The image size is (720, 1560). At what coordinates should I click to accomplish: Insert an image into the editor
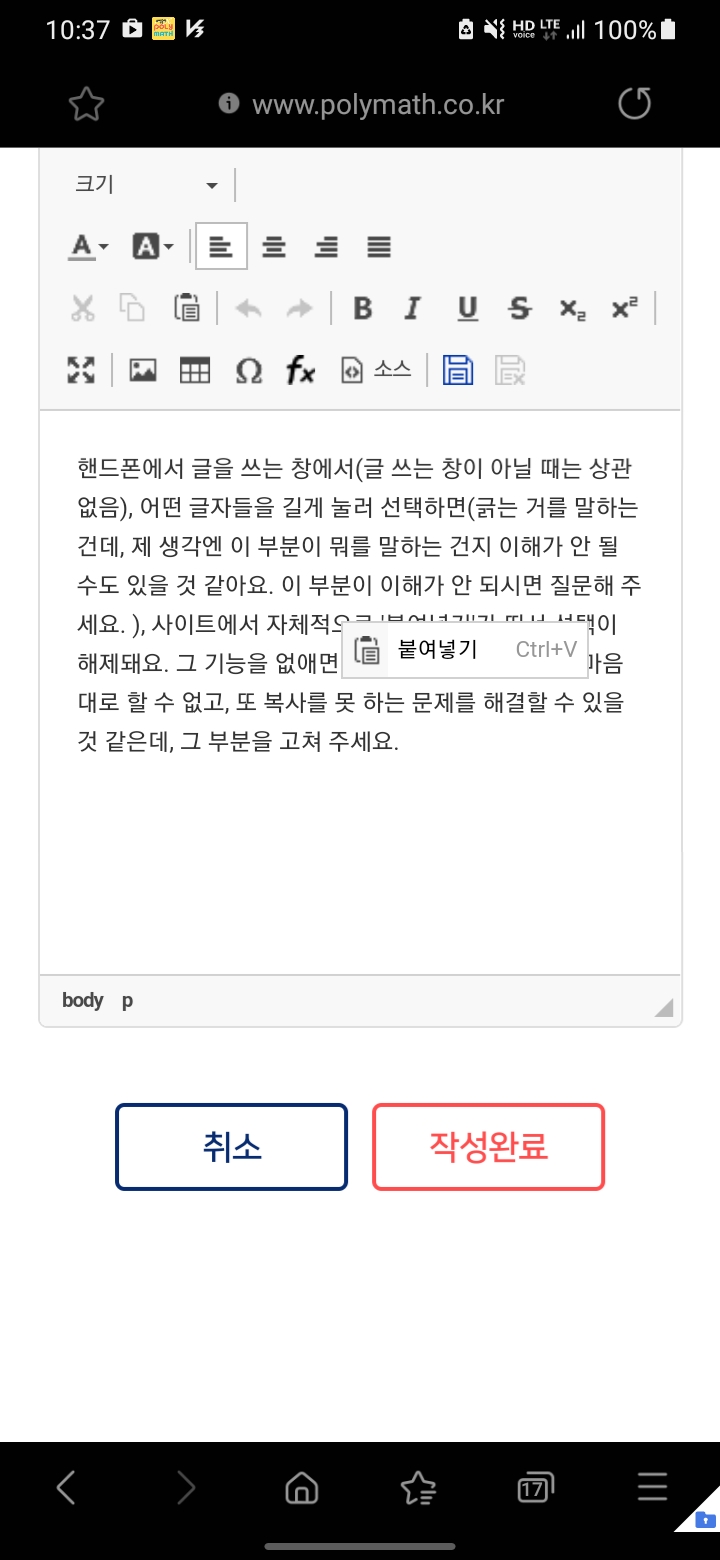point(143,371)
